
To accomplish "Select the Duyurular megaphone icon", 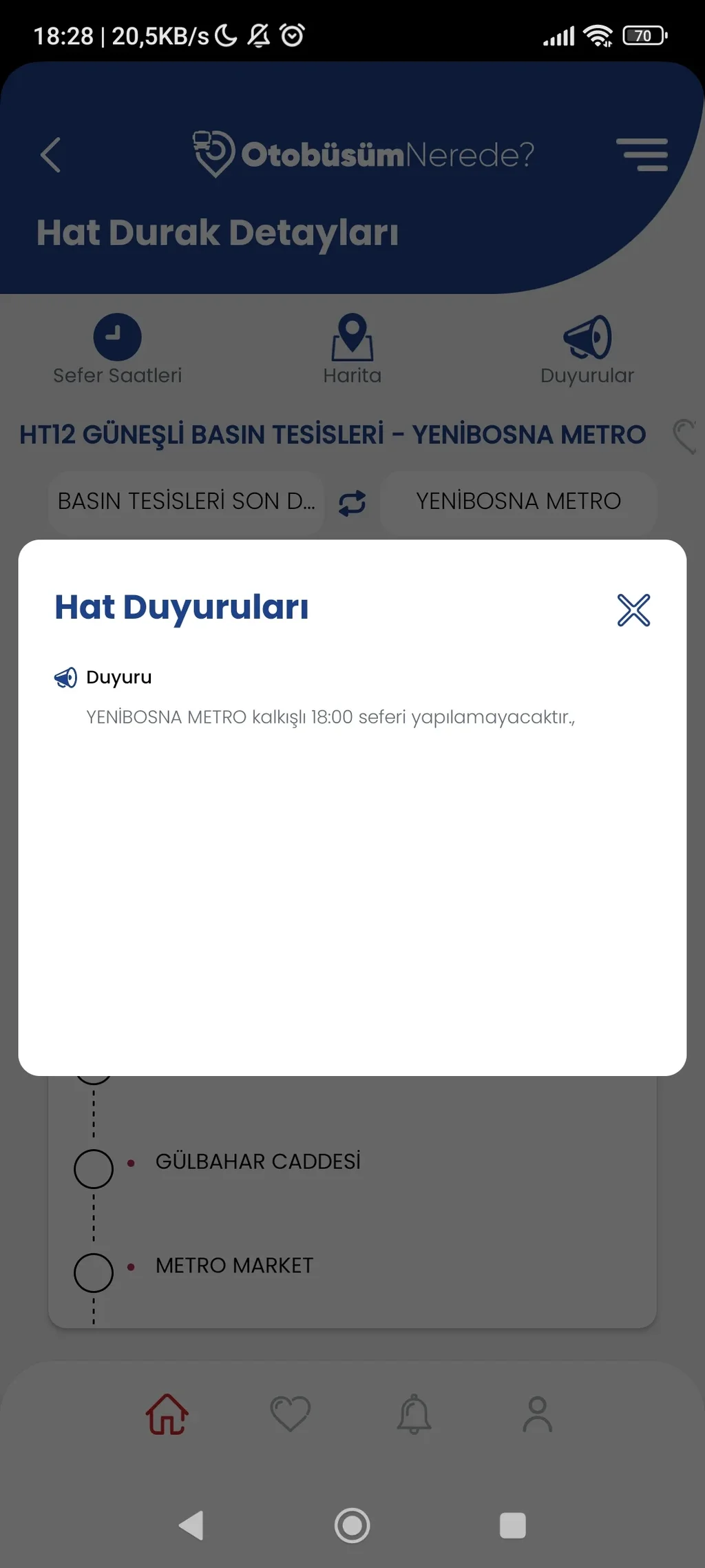I will [589, 337].
